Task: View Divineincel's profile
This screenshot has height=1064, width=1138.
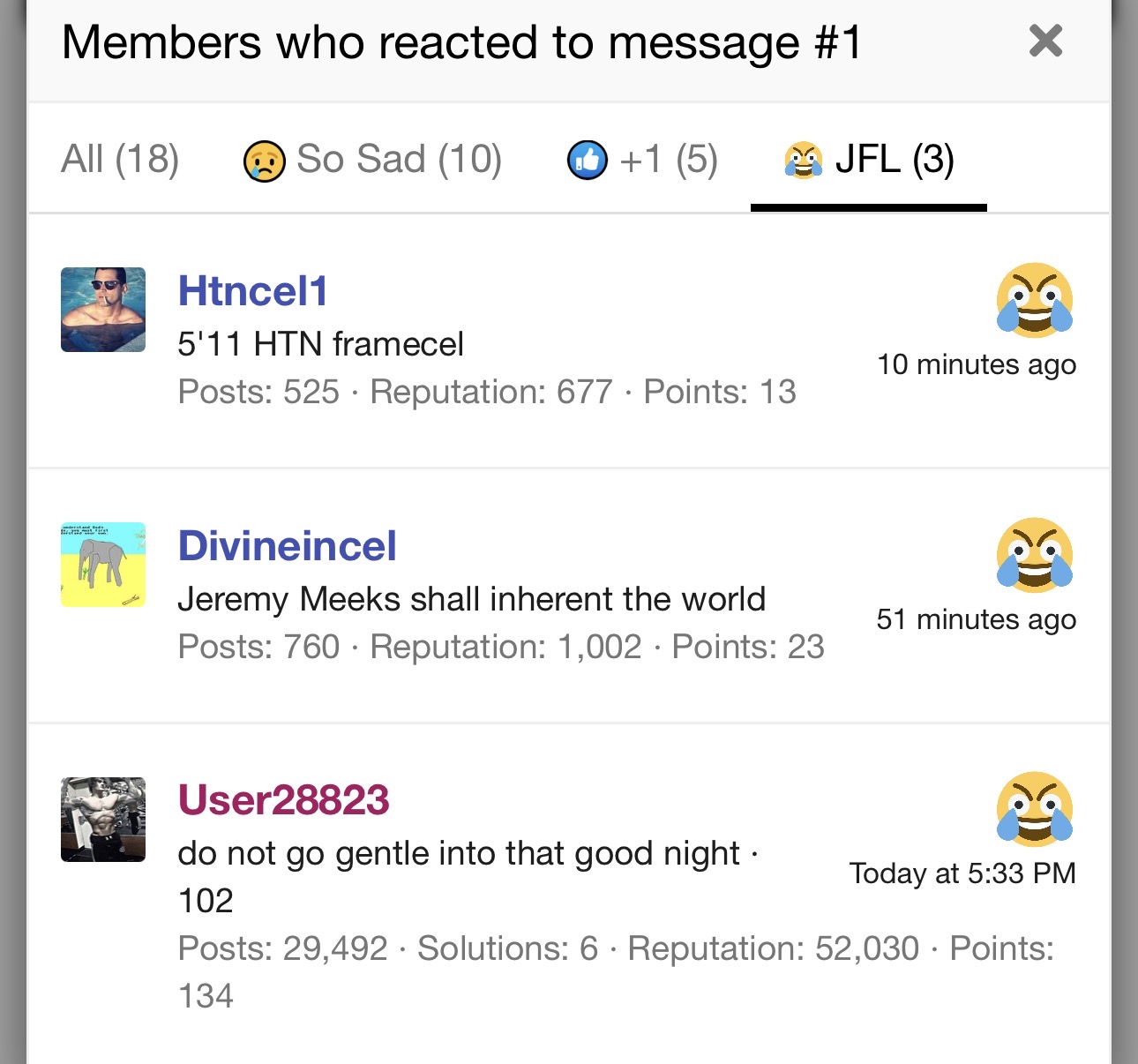Action: pyautogui.click(x=287, y=546)
